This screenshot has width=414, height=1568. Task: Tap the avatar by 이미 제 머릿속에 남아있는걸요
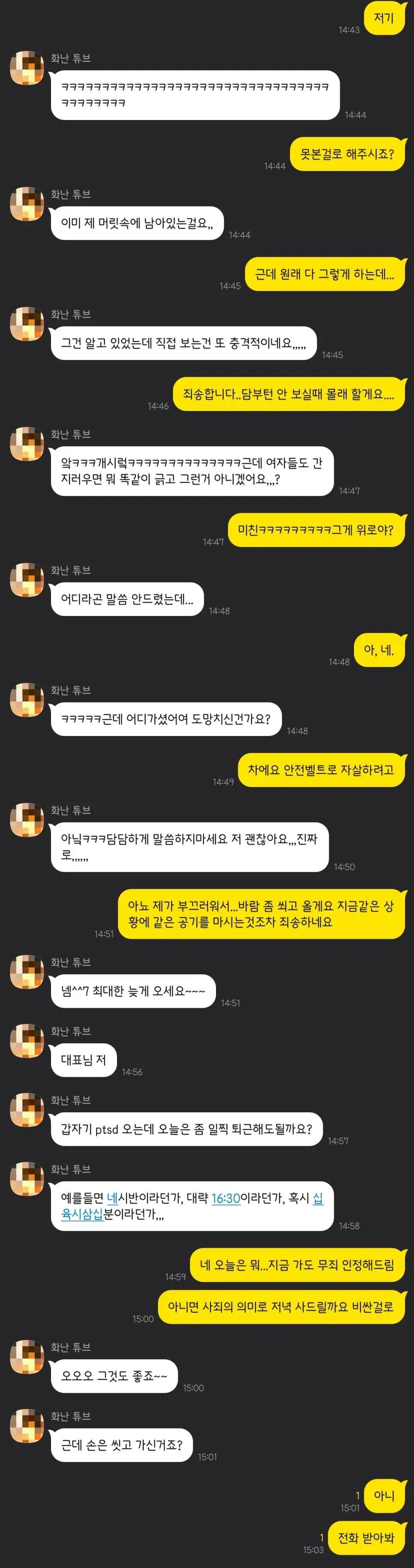tap(27, 204)
